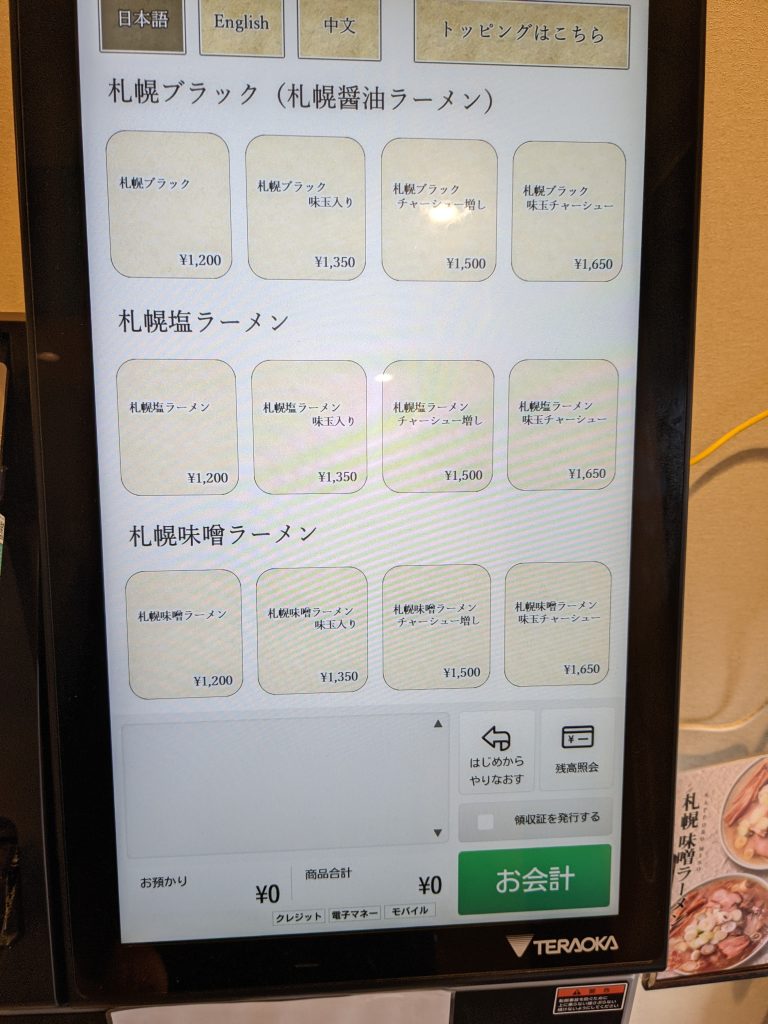
Task: Open the トッピングはこちら toppings menu
Action: tap(522, 33)
